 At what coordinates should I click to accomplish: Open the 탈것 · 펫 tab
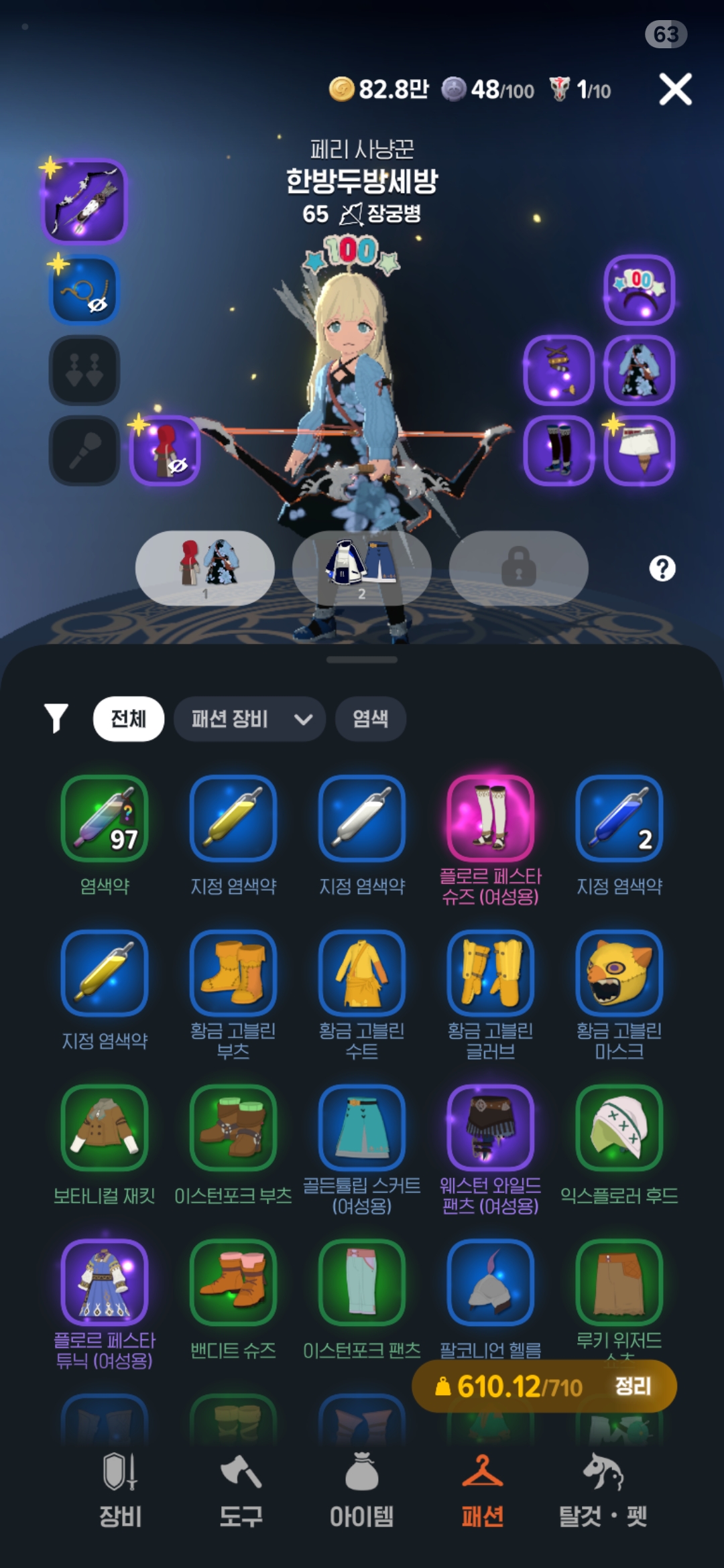pyautogui.click(x=603, y=1491)
